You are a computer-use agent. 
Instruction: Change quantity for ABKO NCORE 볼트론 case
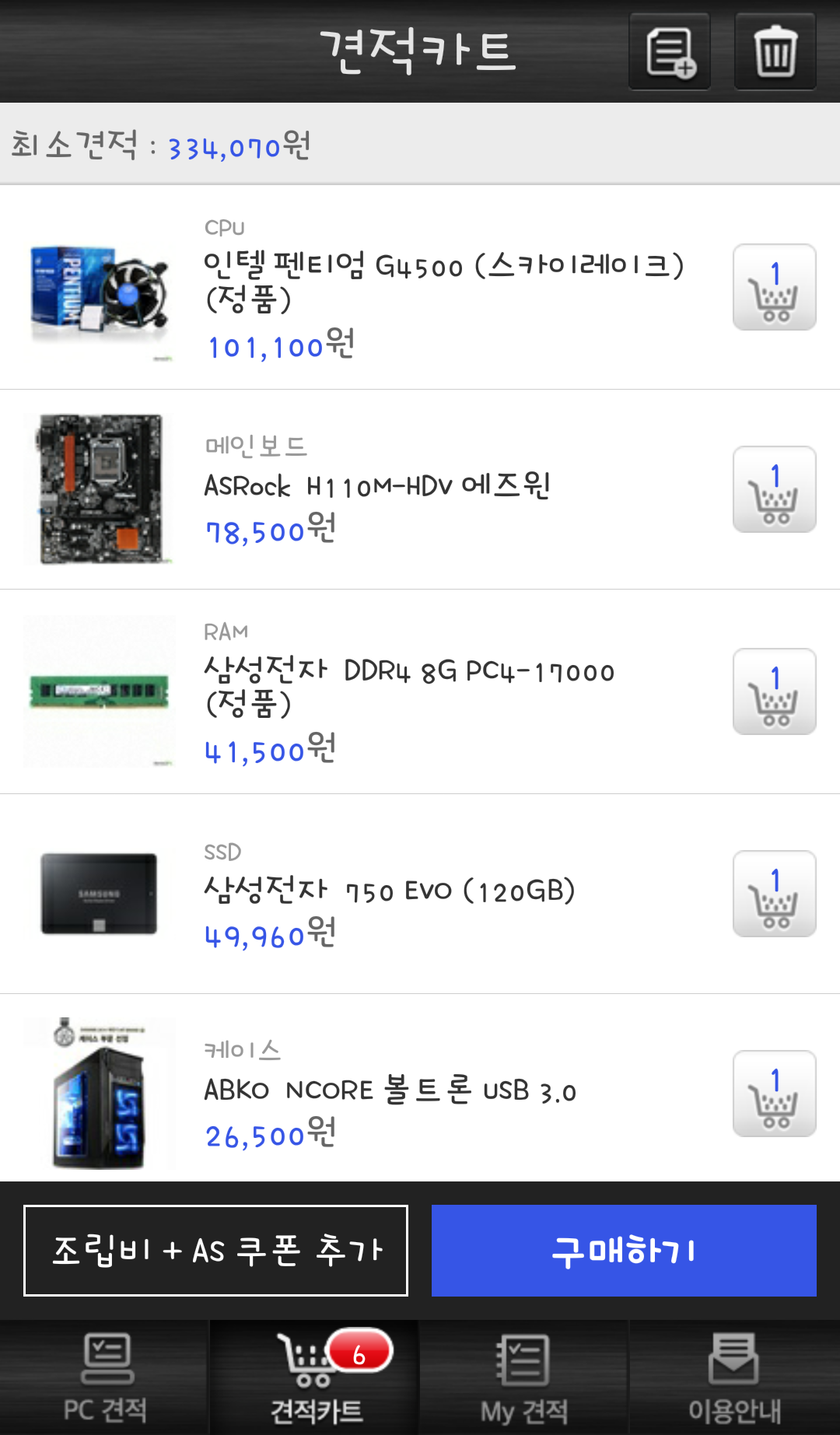[774, 1094]
